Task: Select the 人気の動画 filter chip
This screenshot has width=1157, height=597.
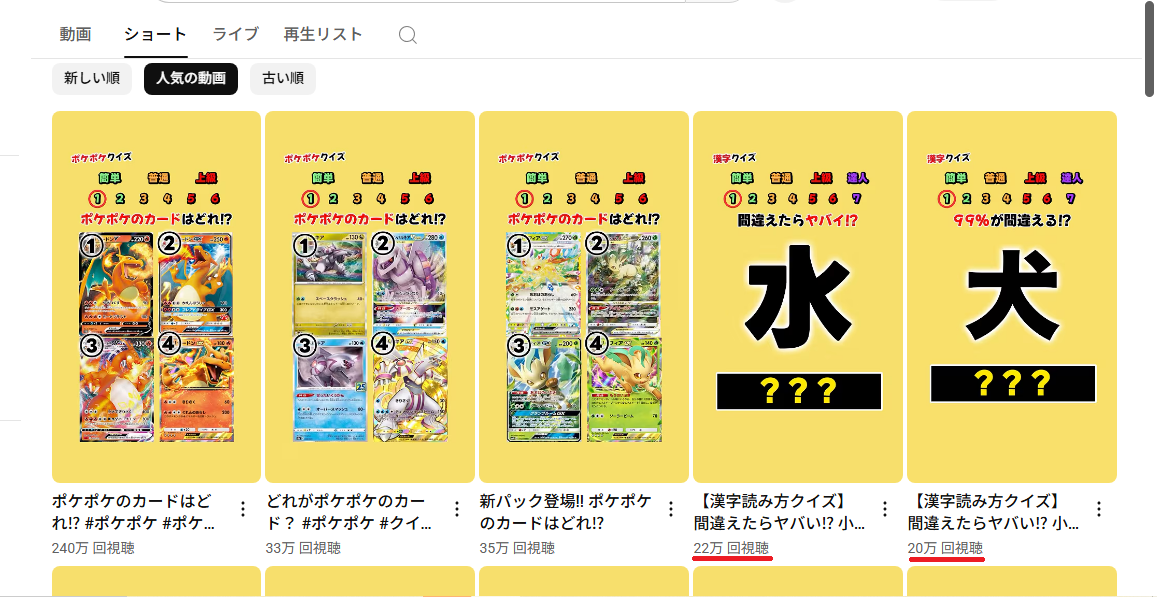Action: pyautogui.click(x=191, y=79)
